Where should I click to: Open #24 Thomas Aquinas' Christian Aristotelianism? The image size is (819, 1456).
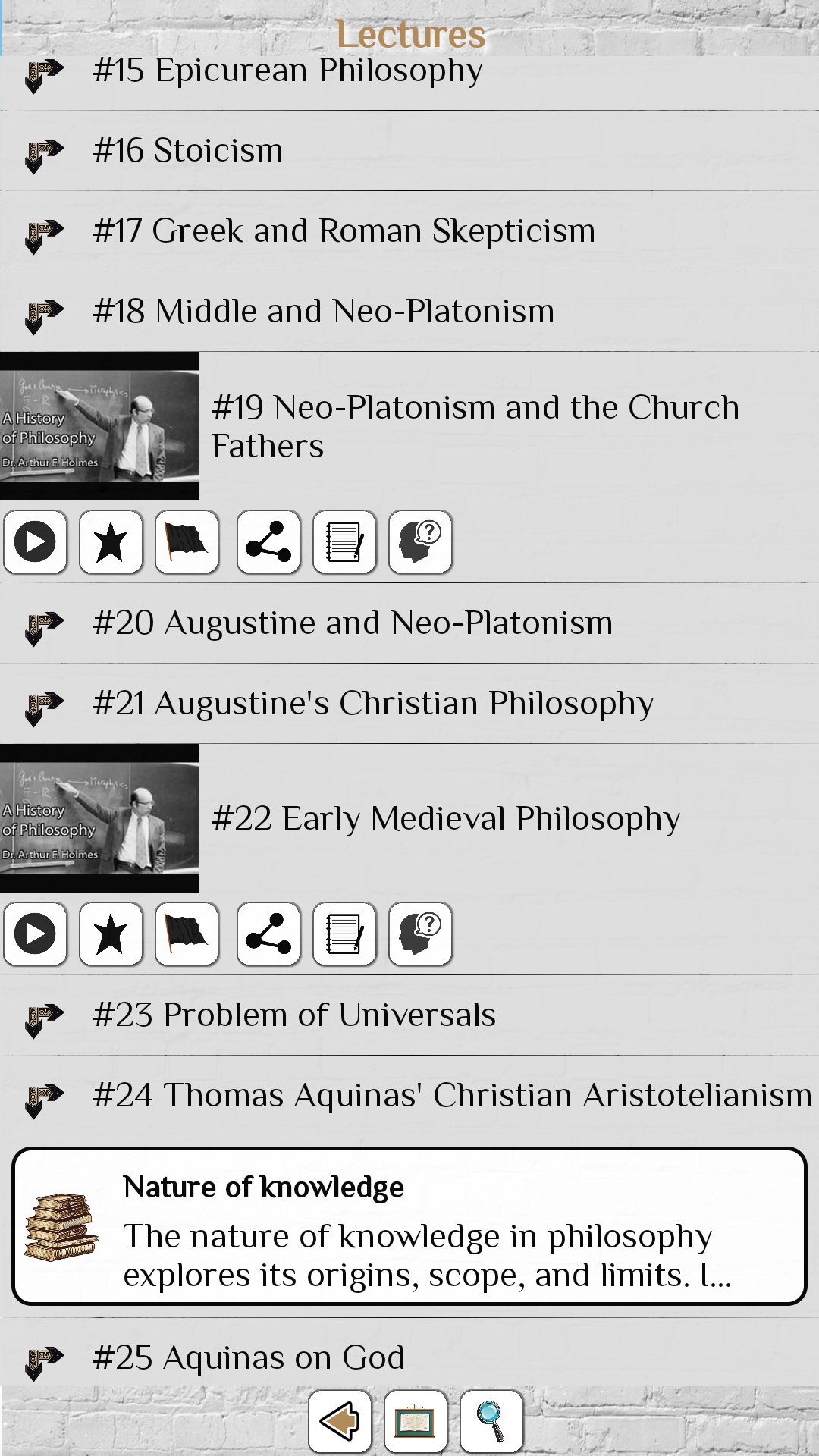(x=452, y=1096)
